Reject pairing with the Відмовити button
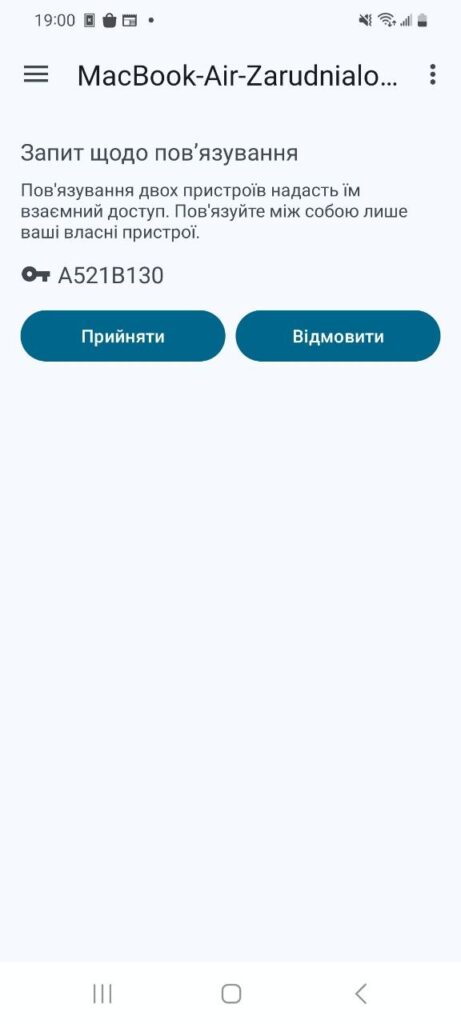461x1024 pixels. tap(338, 336)
